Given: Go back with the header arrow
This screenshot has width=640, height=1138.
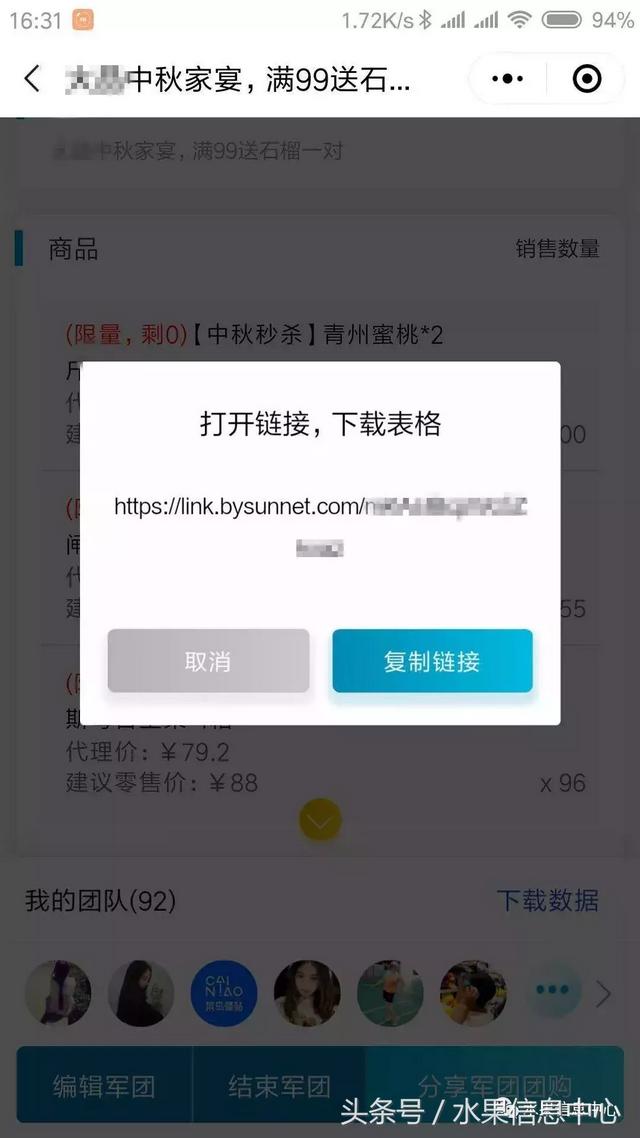Looking at the screenshot, I should (32, 78).
